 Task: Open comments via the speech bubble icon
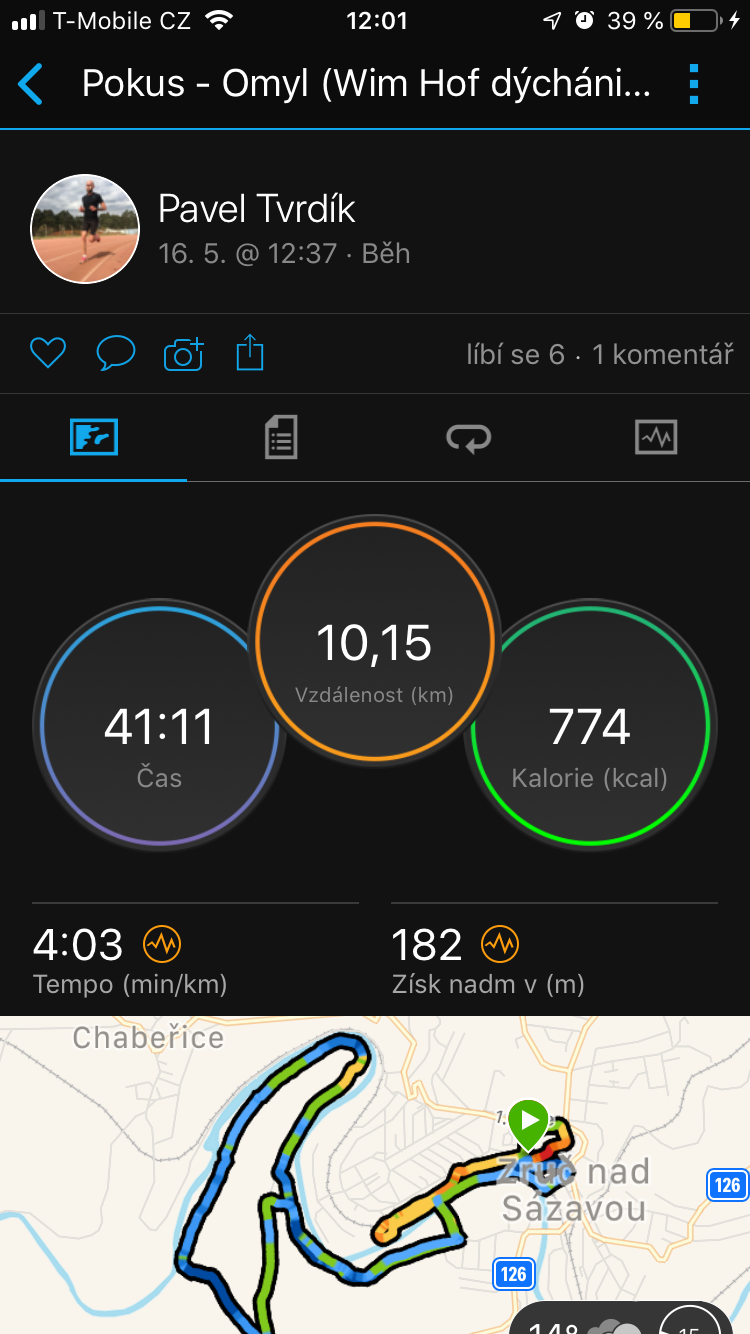click(116, 353)
